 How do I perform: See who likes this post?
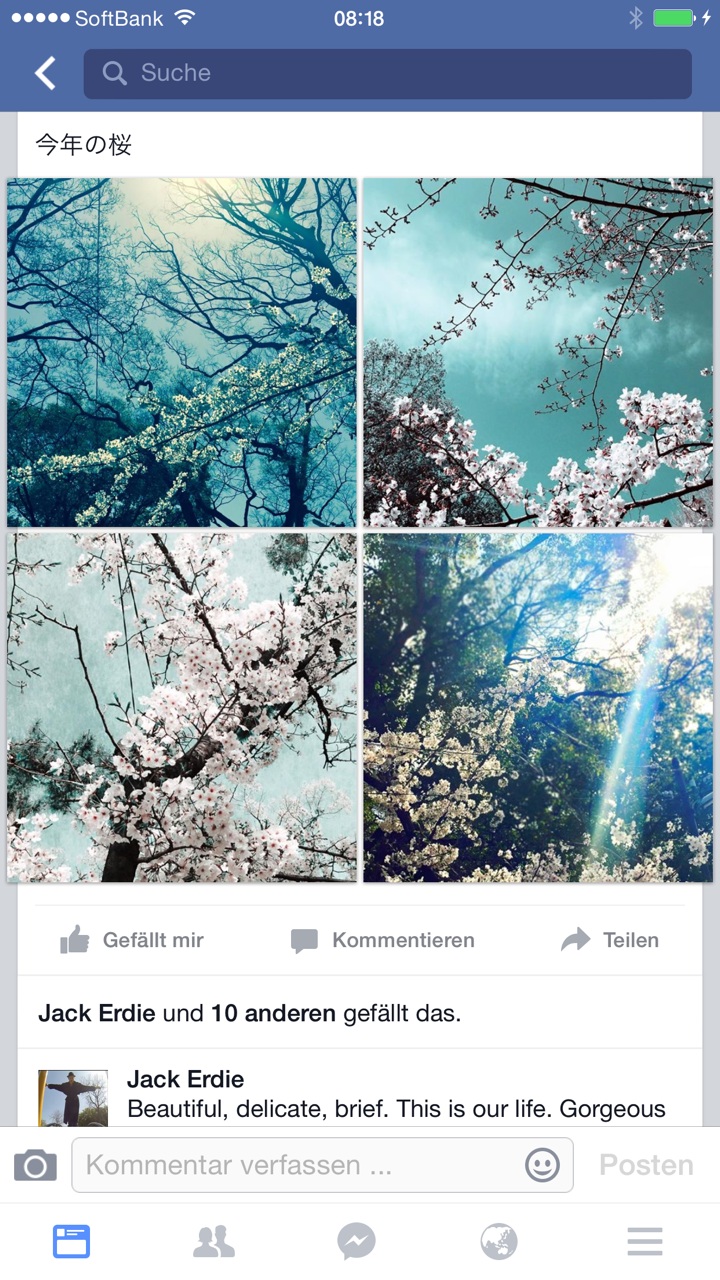tap(250, 1013)
